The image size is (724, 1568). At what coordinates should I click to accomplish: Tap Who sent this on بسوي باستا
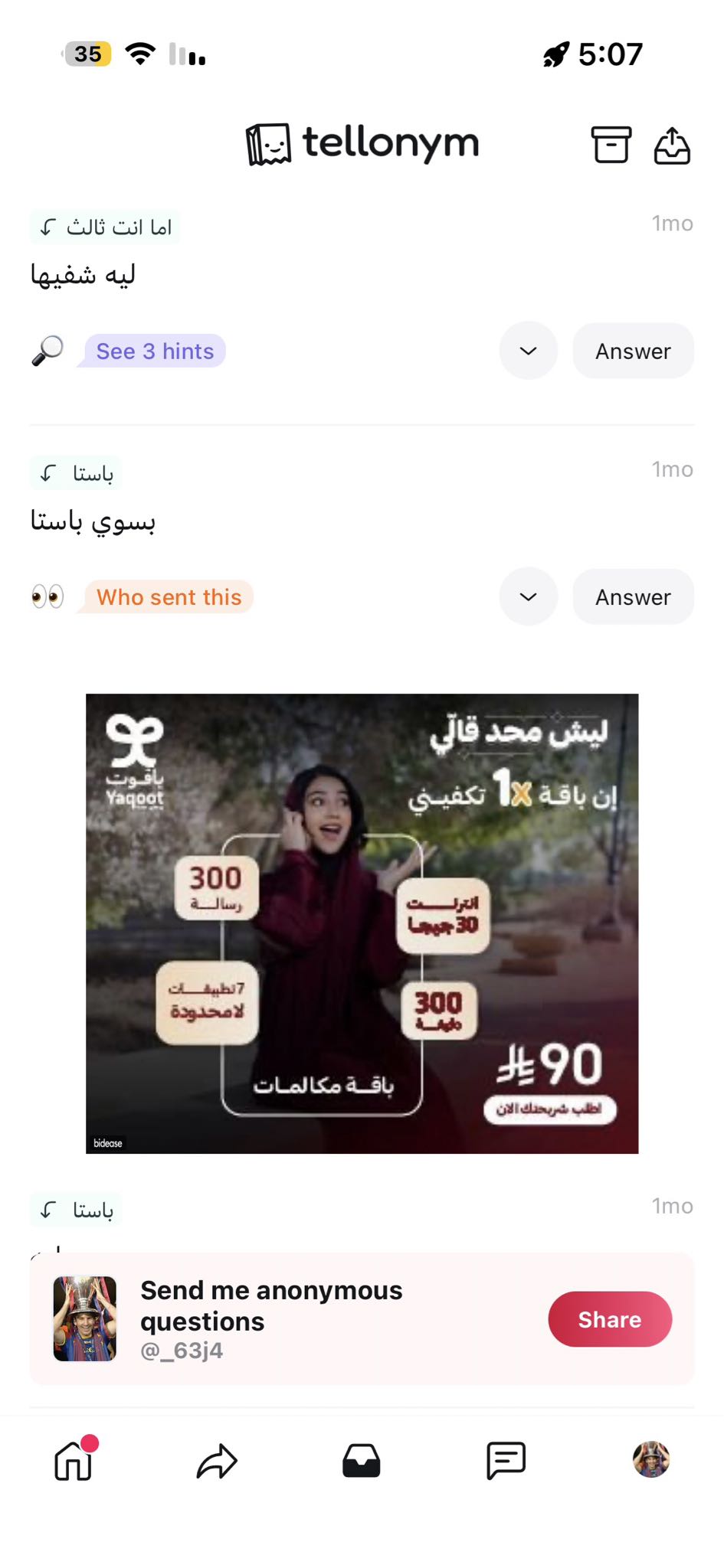pyautogui.click(x=169, y=597)
